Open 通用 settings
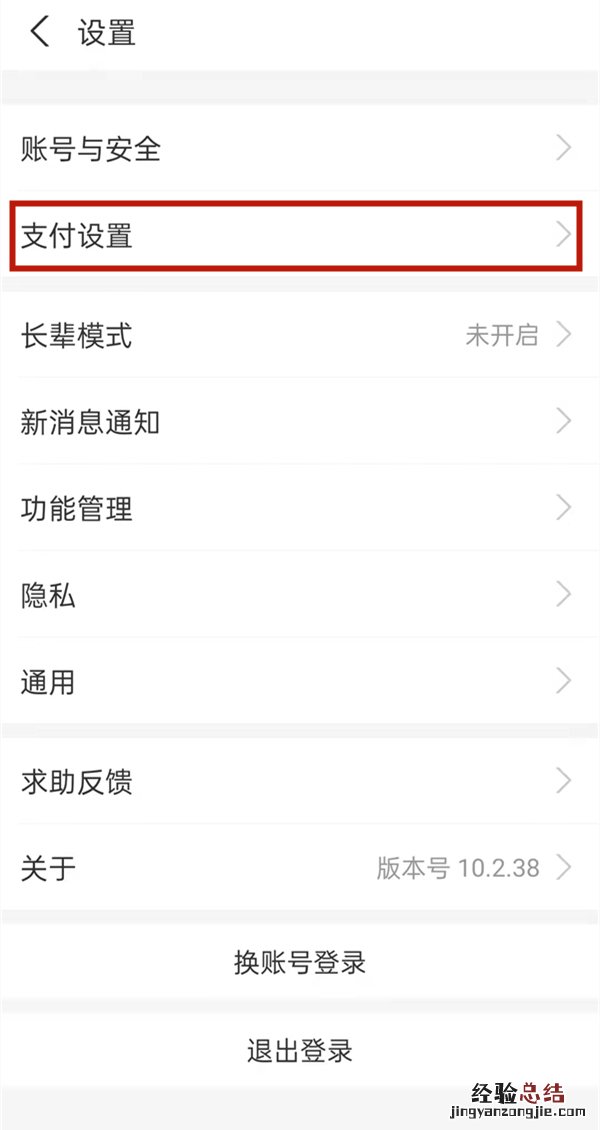This screenshot has width=600, height=1130. (x=300, y=683)
